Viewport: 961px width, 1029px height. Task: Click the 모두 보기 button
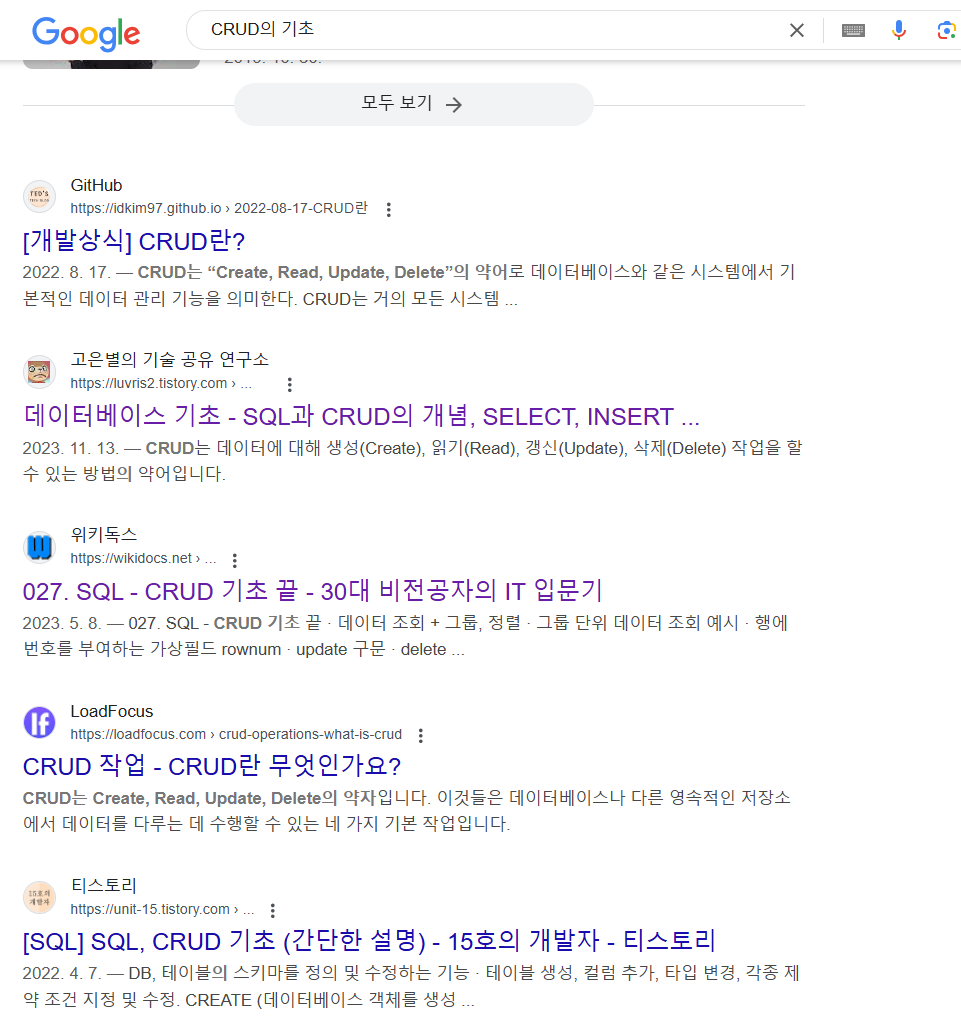point(413,104)
